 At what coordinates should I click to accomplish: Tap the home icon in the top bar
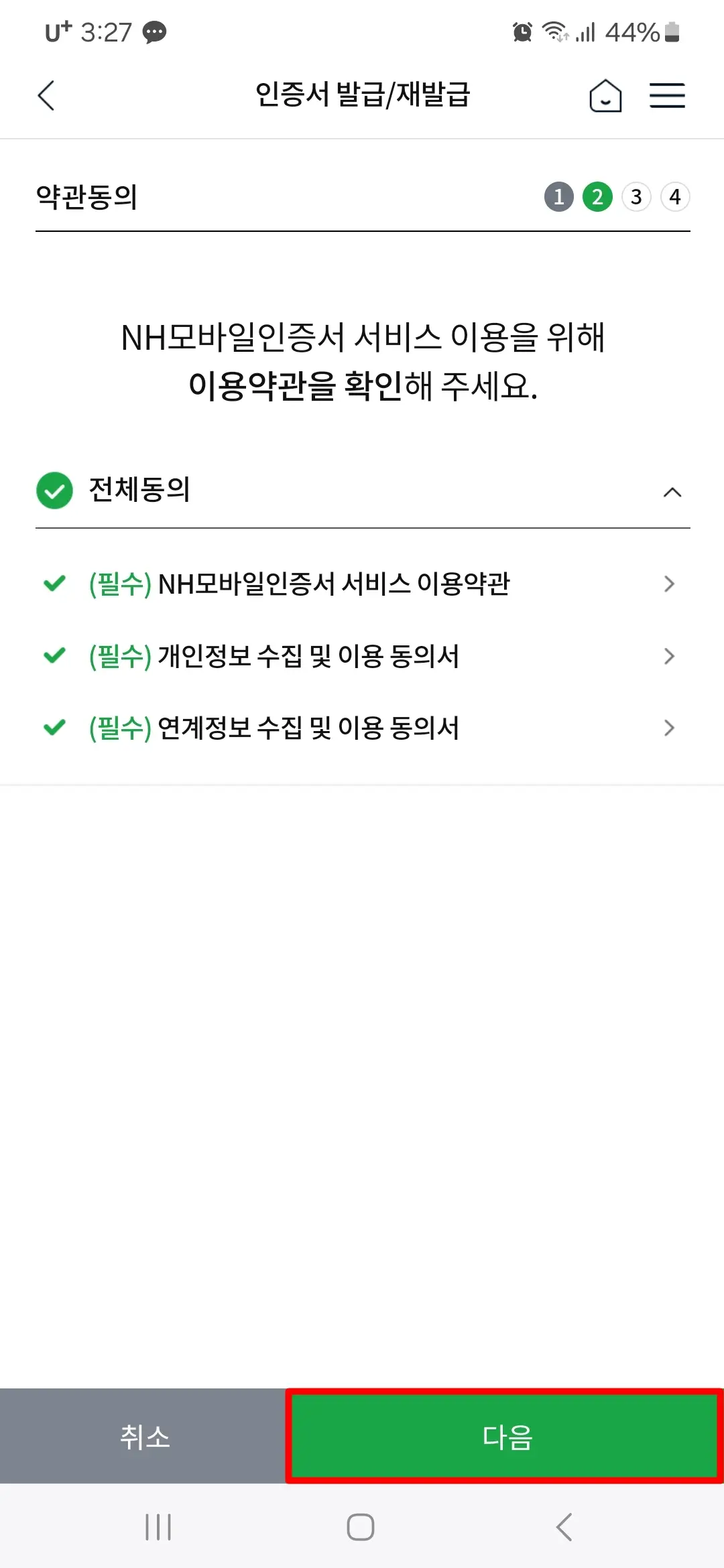(x=605, y=96)
